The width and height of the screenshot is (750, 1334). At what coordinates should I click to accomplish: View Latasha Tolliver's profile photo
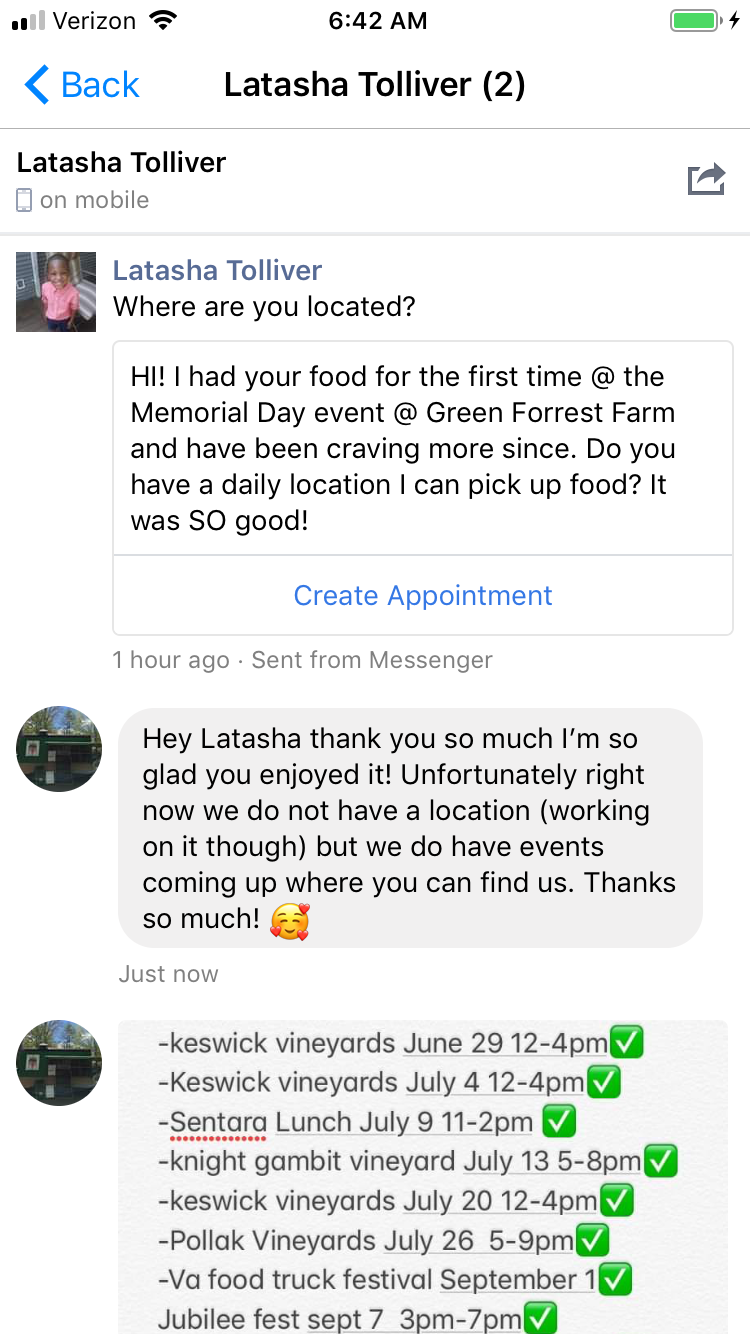(56, 292)
